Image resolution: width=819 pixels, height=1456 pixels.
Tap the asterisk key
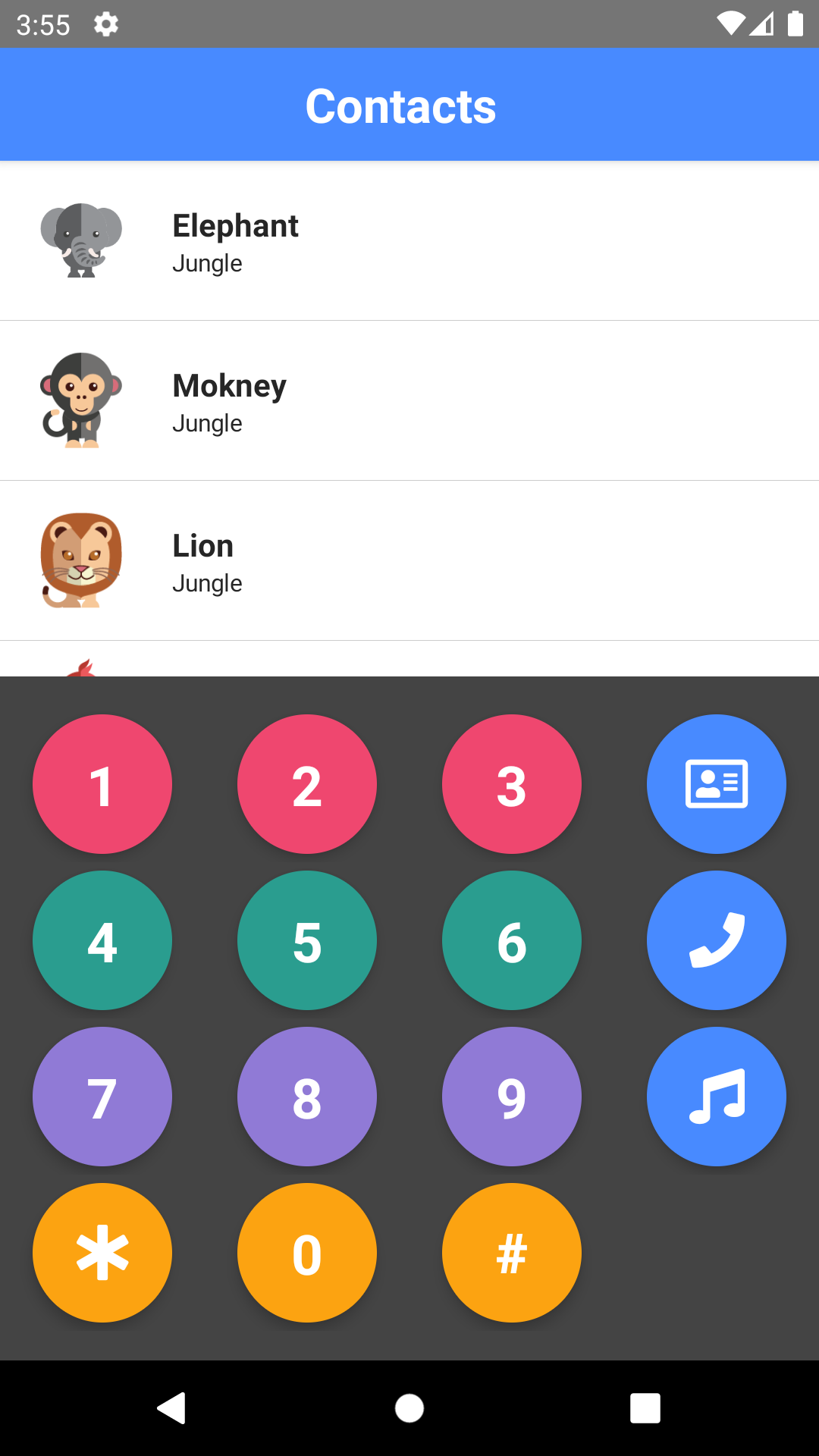pos(102,1253)
